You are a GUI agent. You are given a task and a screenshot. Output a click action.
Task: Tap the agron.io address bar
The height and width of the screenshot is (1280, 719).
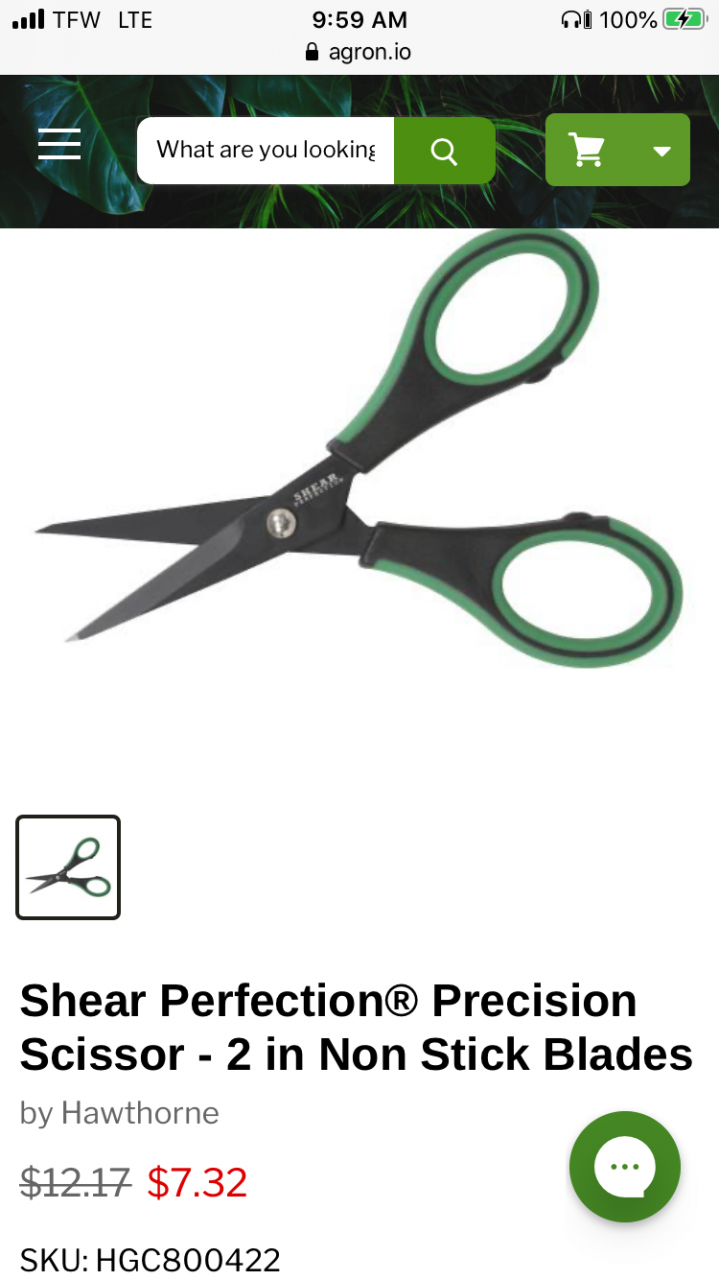click(x=359, y=52)
